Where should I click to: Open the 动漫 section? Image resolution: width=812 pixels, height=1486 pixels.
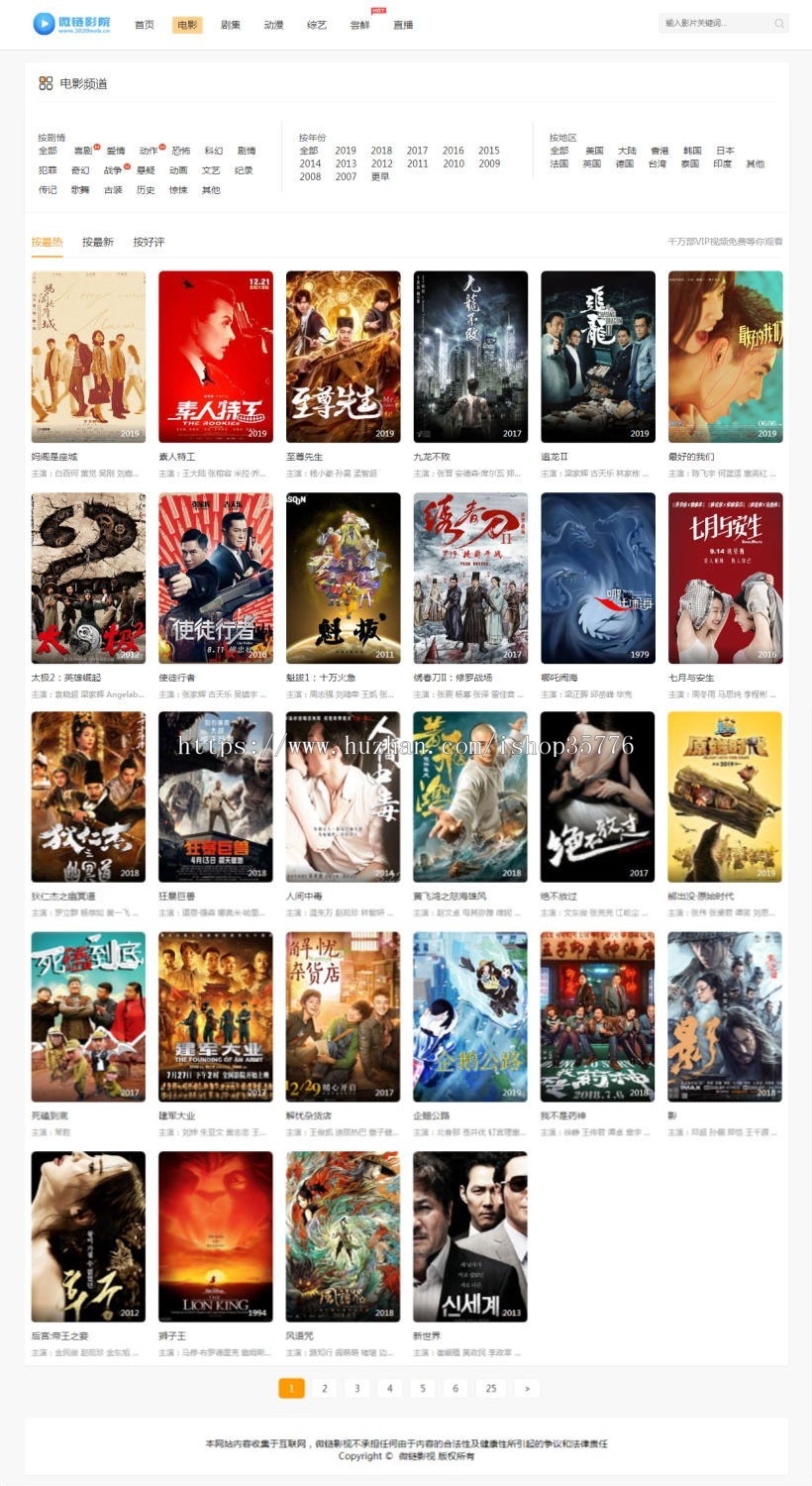(272, 25)
